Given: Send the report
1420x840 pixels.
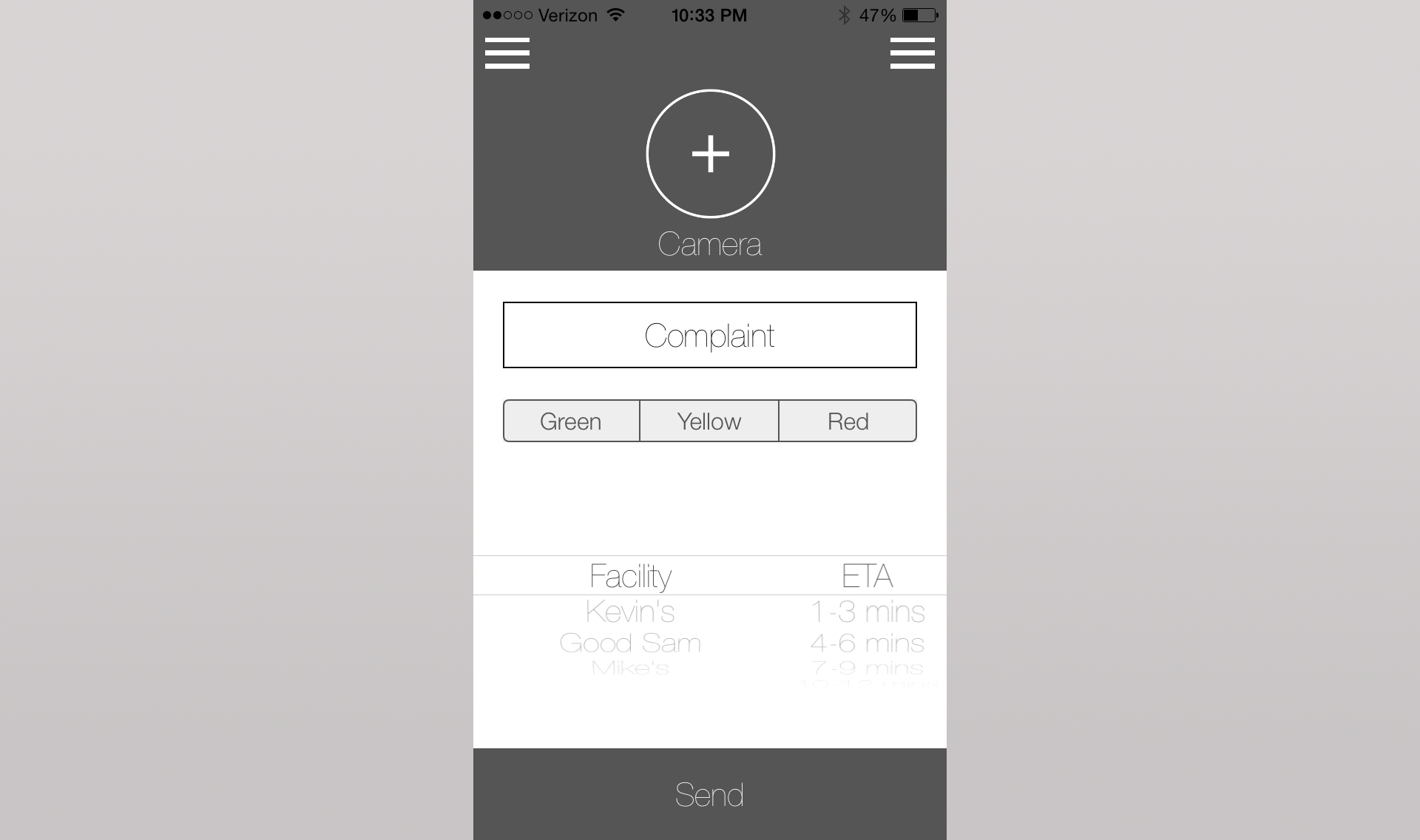Looking at the screenshot, I should 710,794.
